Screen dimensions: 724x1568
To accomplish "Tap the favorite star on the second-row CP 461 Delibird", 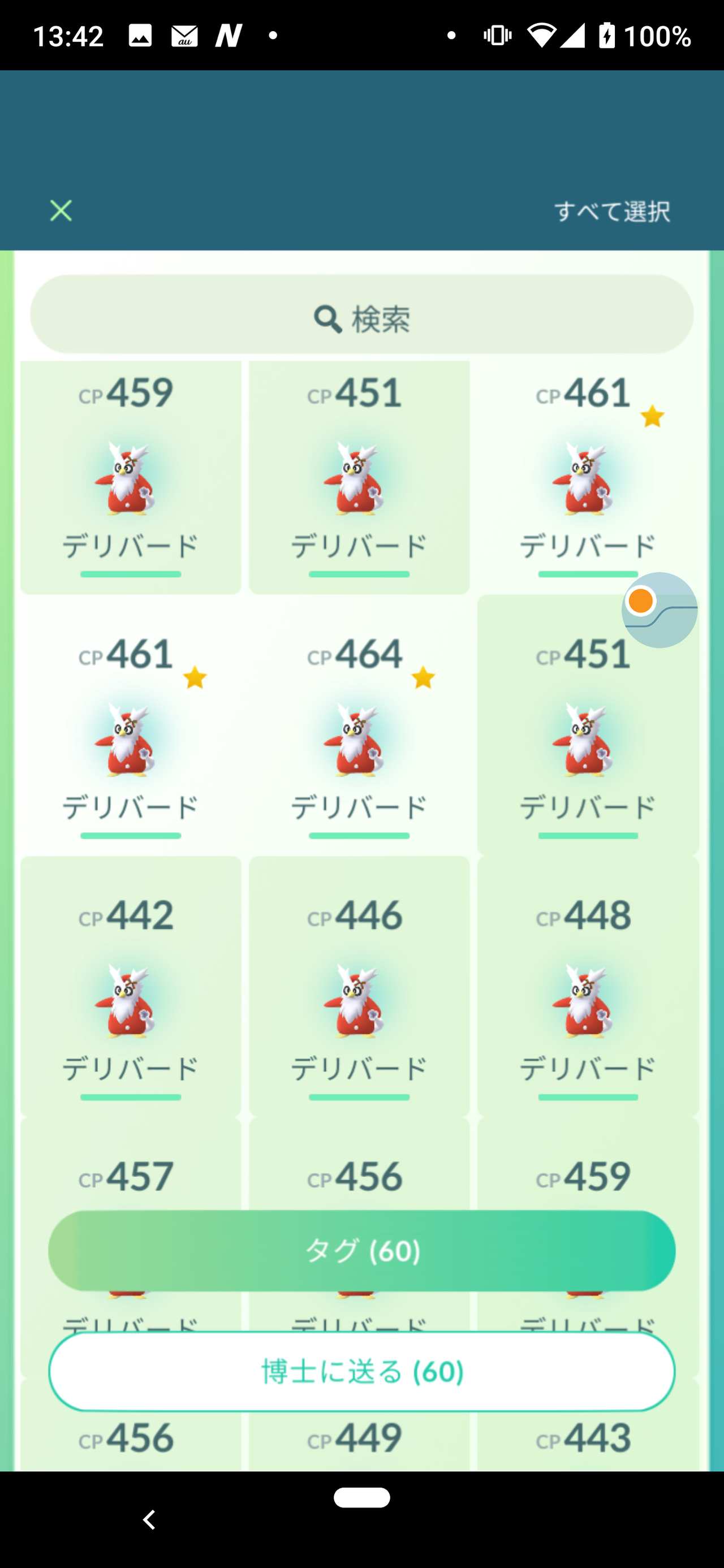I will 195,677.
